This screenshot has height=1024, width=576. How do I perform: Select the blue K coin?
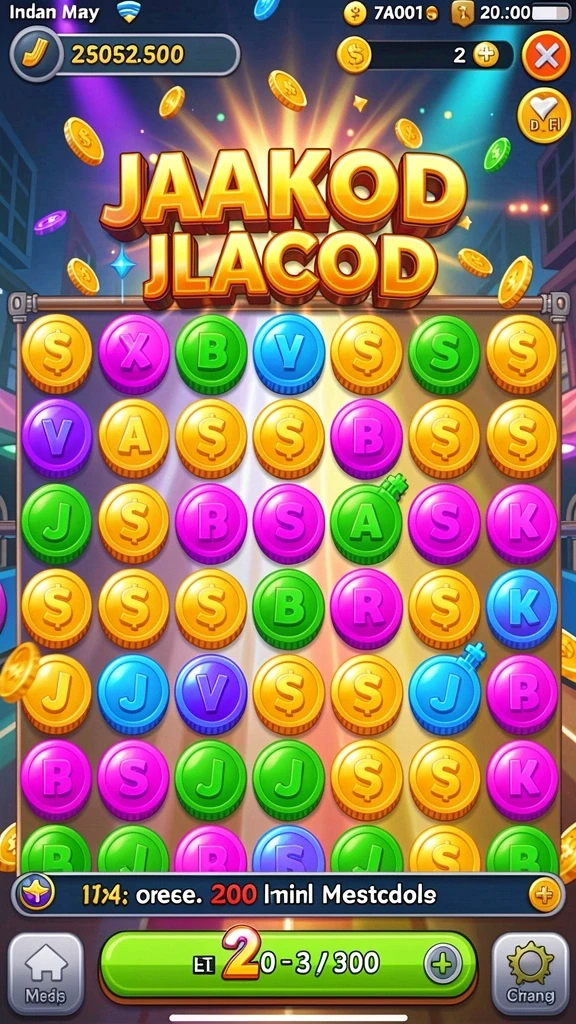(x=521, y=609)
